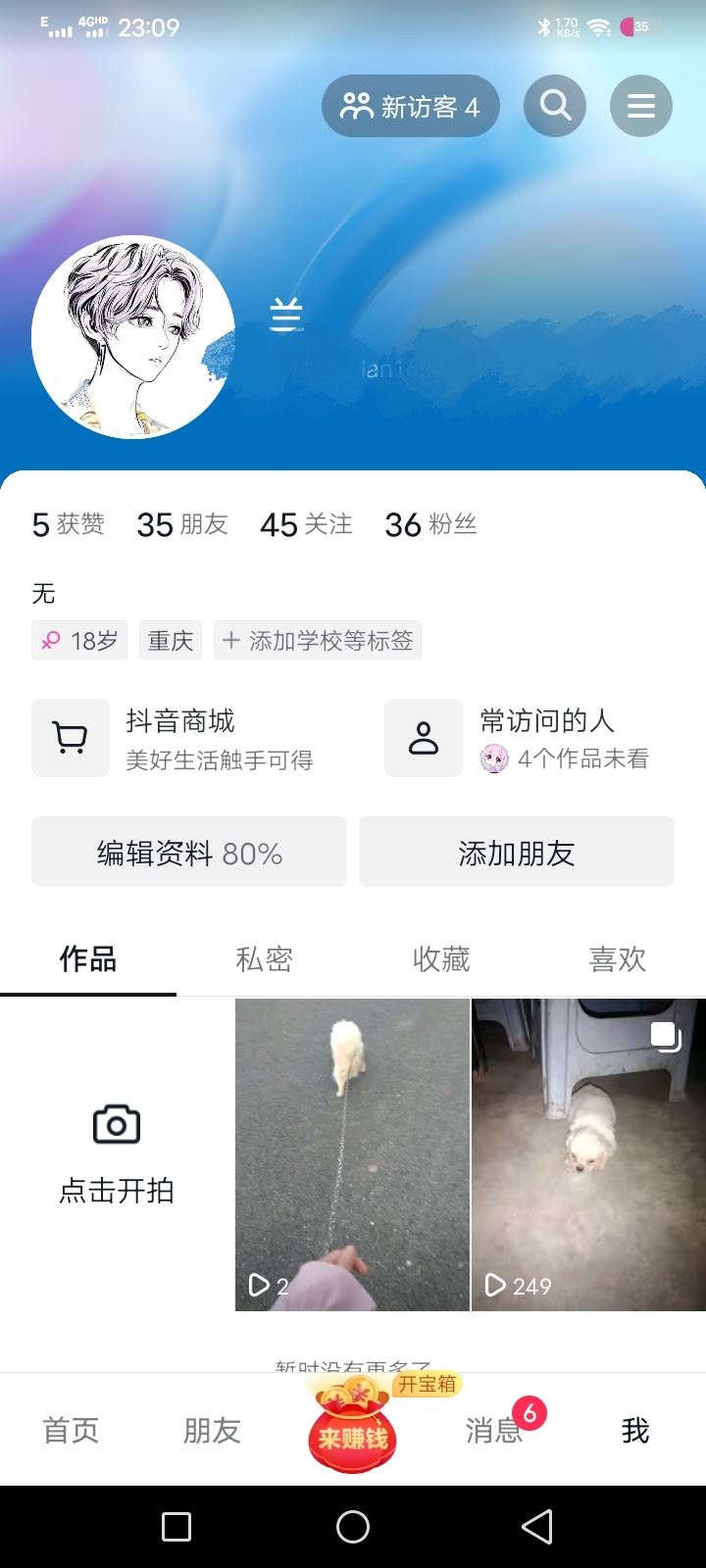
Task: Switch to the 收藏 tab
Action: pyautogui.click(x=441, y=959)
